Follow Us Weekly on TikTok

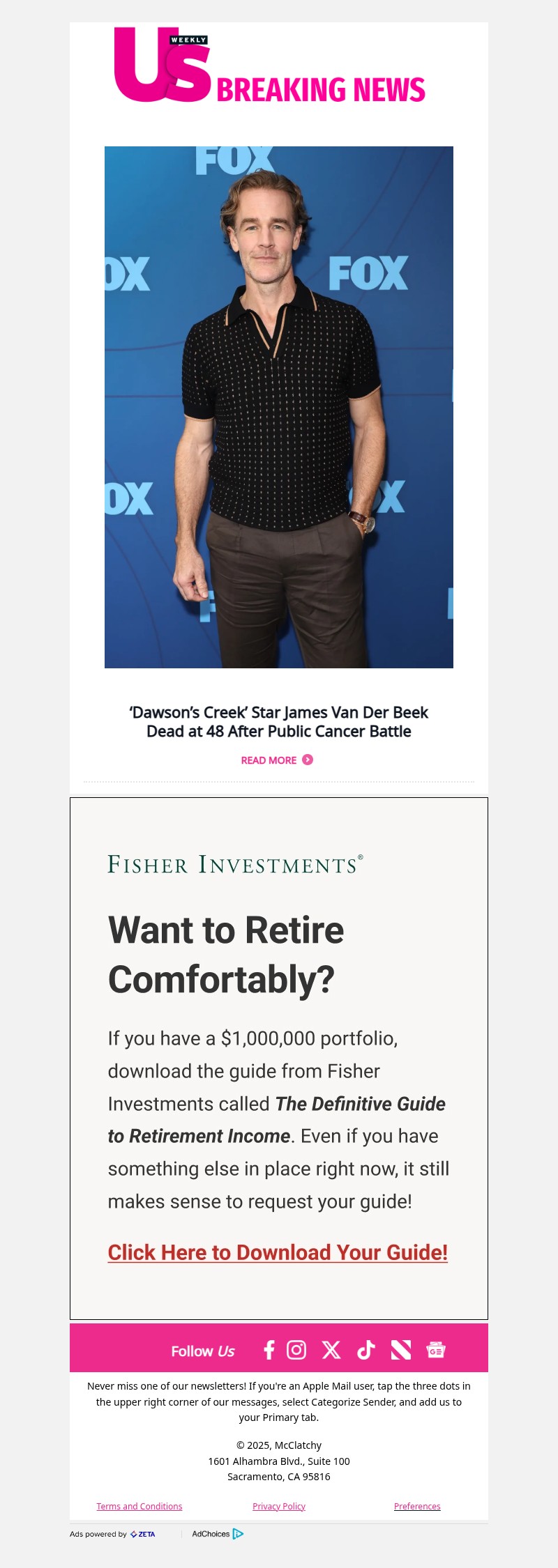(x=366, y=1351)
